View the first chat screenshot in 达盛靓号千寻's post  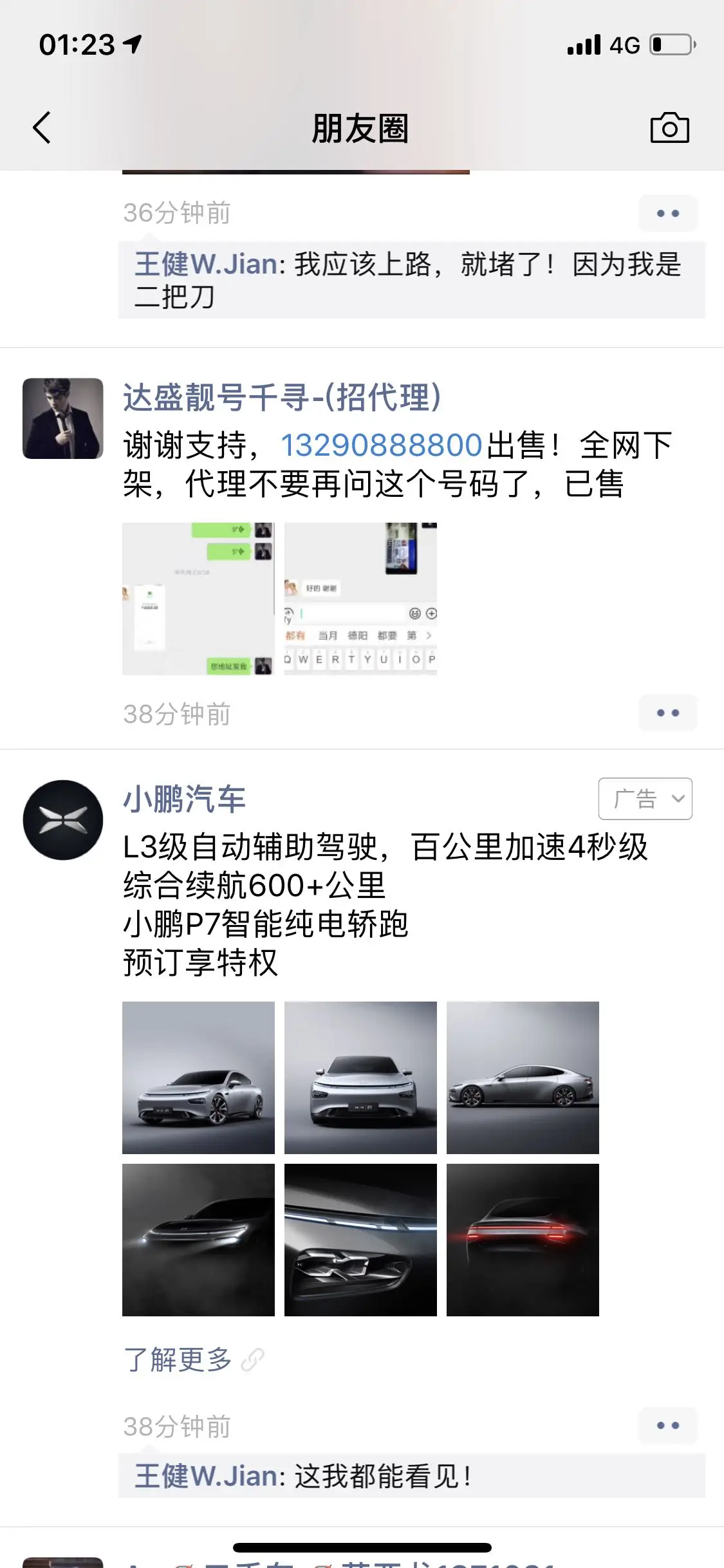point(198,599)
